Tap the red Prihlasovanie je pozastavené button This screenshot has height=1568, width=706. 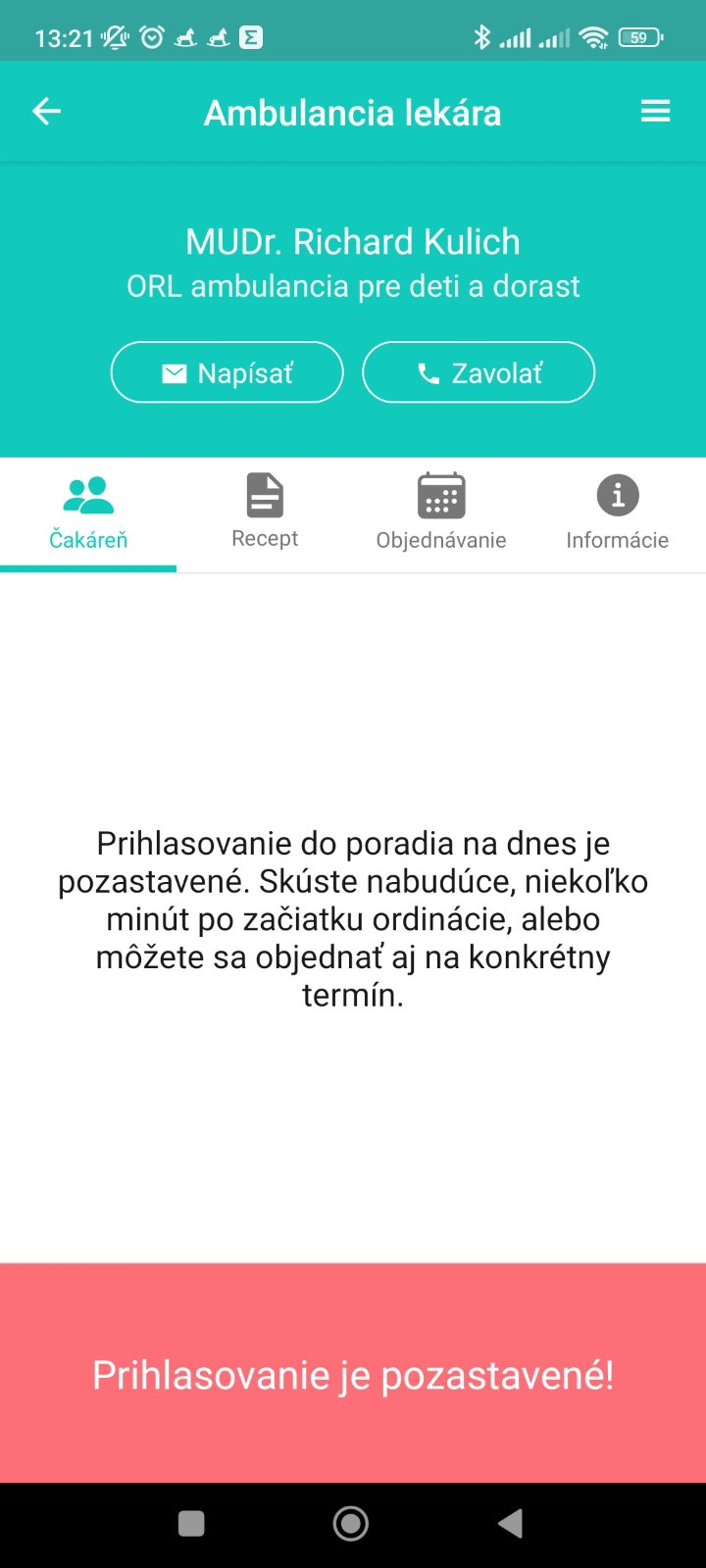353,1374
